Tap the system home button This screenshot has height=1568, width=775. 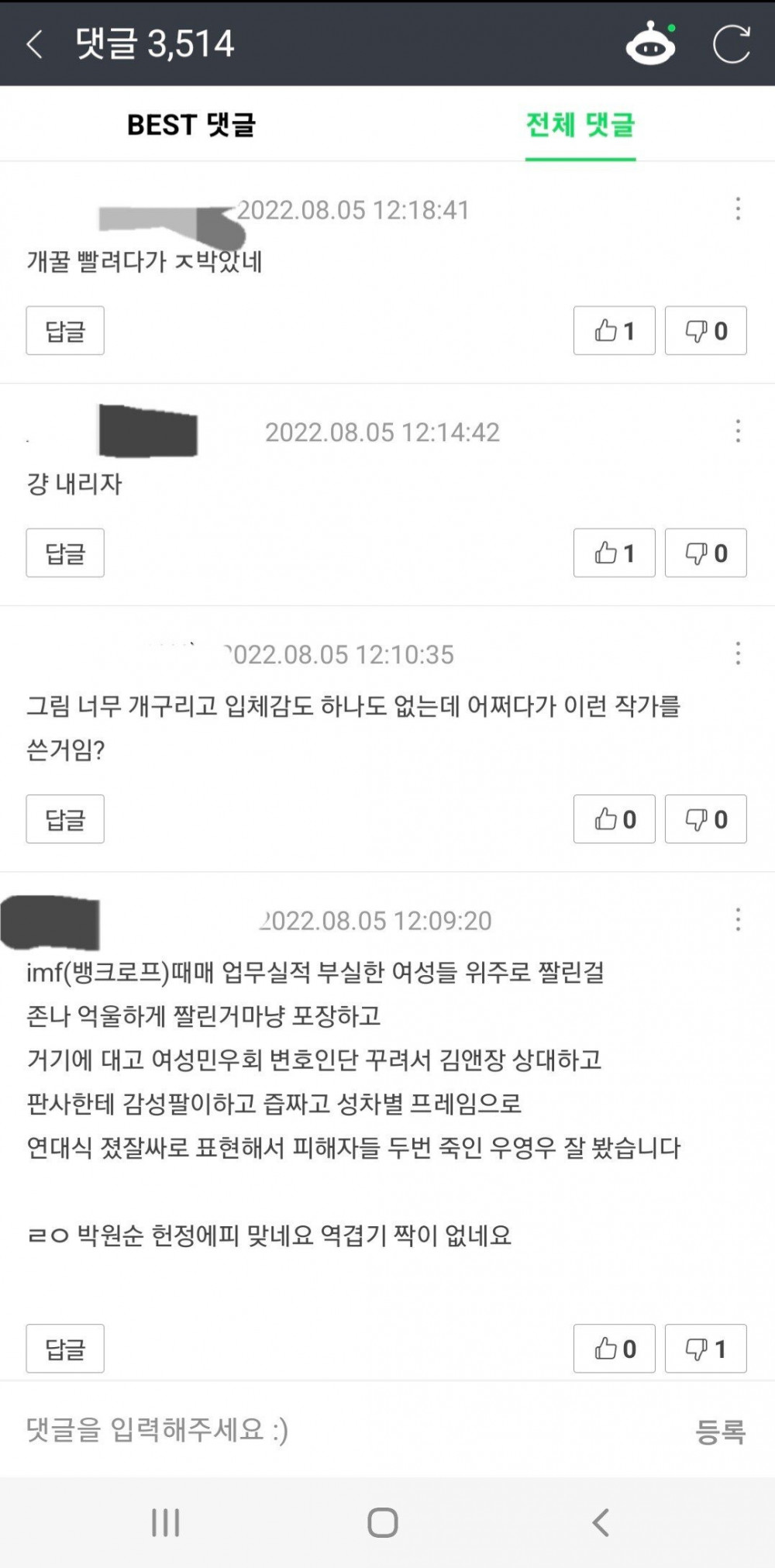383,1522
